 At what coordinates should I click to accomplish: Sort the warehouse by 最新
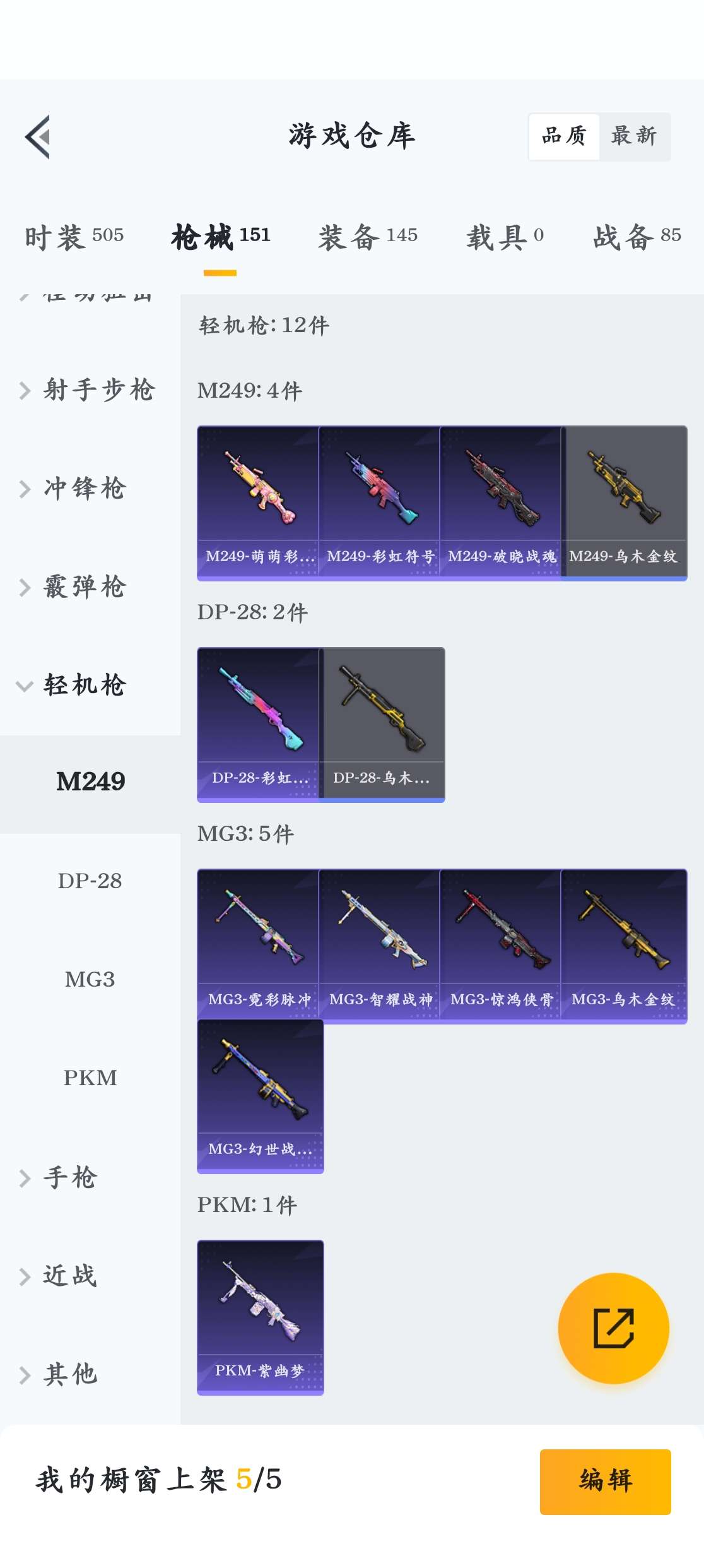[x=633, y=136]
